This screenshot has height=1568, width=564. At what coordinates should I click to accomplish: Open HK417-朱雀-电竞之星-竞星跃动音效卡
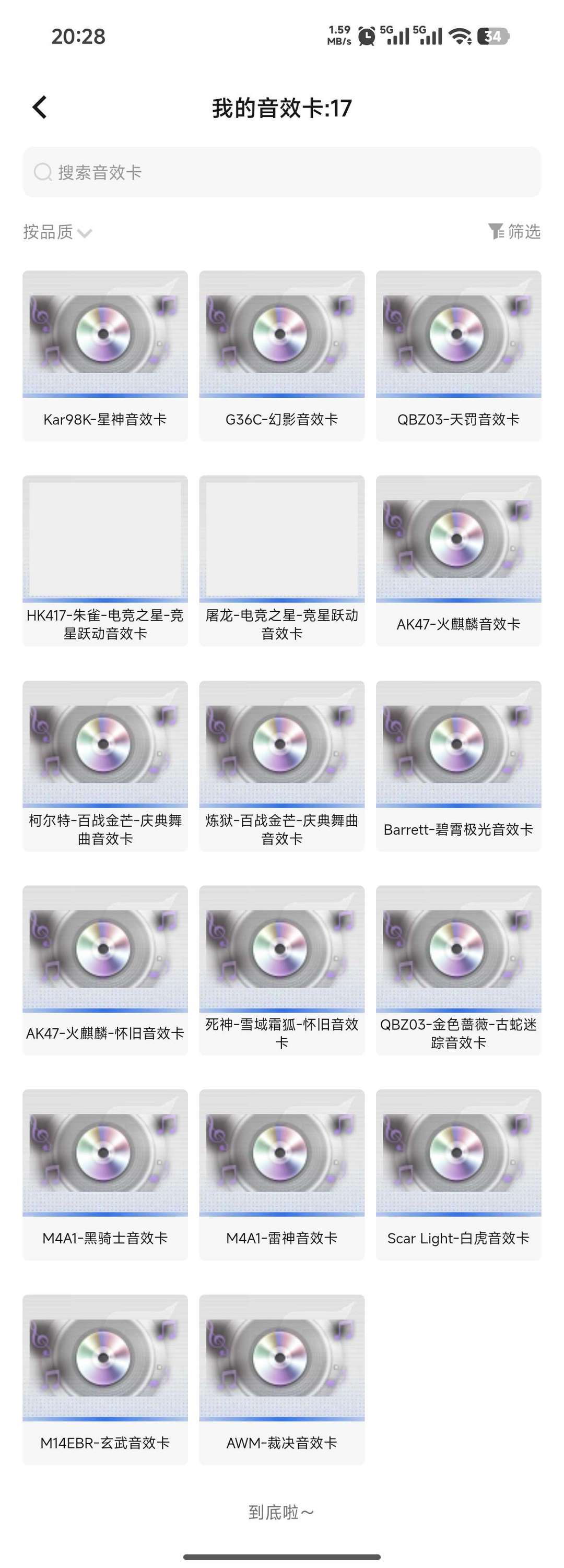pyautogui.click(x=105, y=560)
